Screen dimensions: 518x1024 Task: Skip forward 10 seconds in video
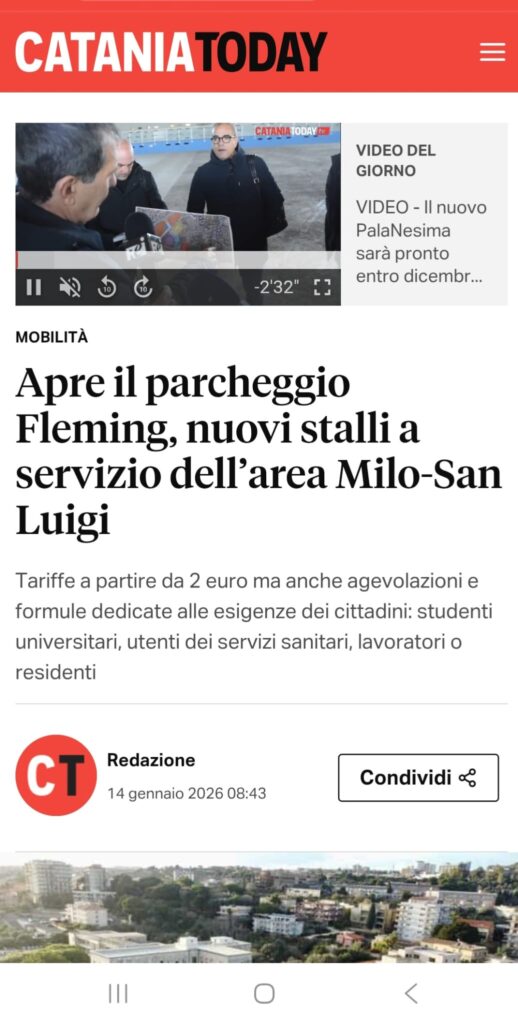143,287
